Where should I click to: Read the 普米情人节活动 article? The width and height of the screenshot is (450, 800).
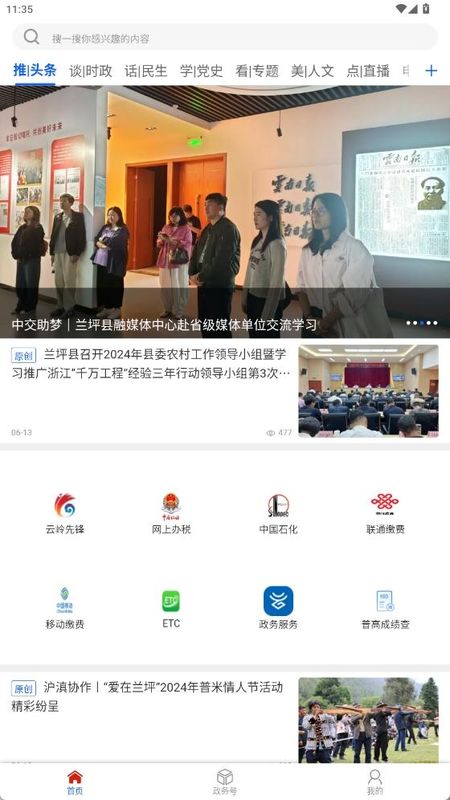225,718
